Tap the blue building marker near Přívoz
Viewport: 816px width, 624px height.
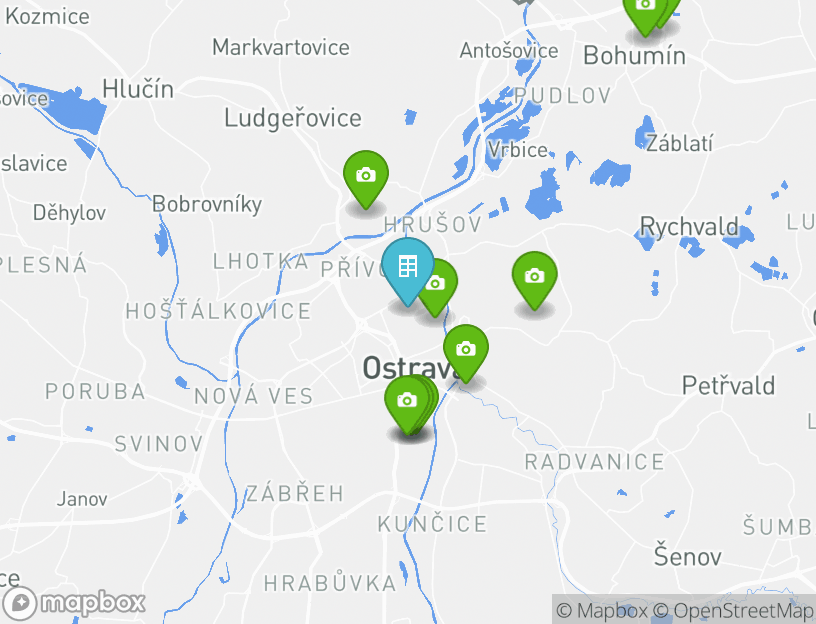pyautogui.click(x=407, y=267)
